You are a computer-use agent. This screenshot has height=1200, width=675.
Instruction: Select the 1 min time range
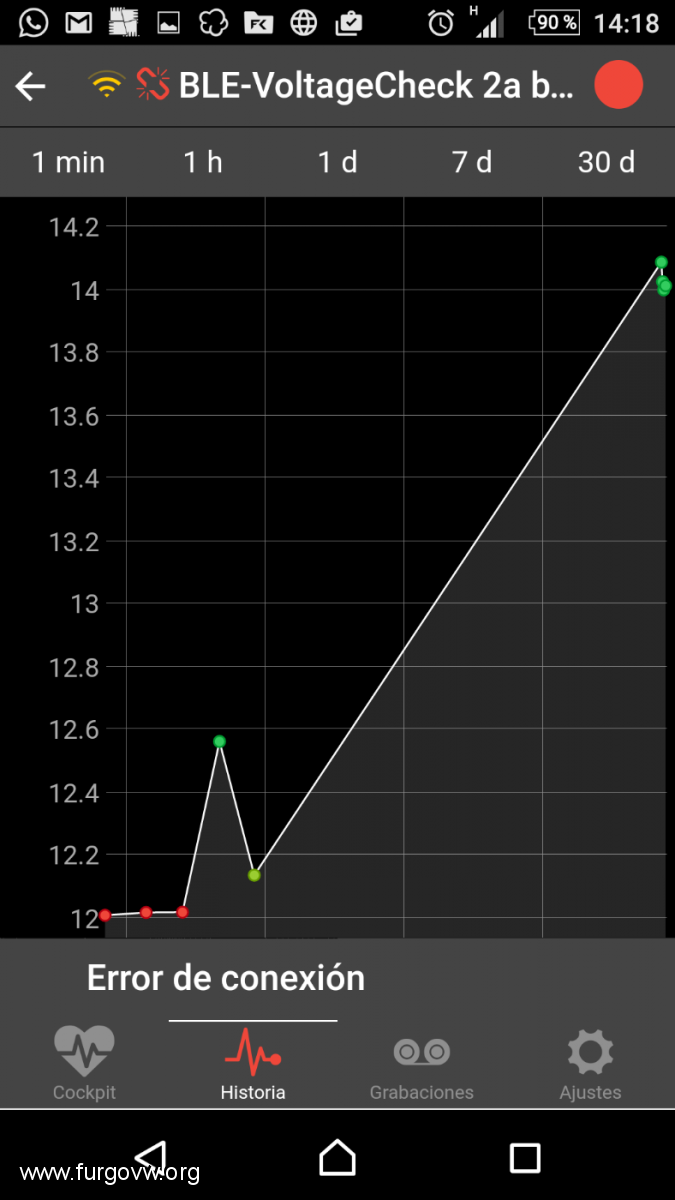pos(68,162)
